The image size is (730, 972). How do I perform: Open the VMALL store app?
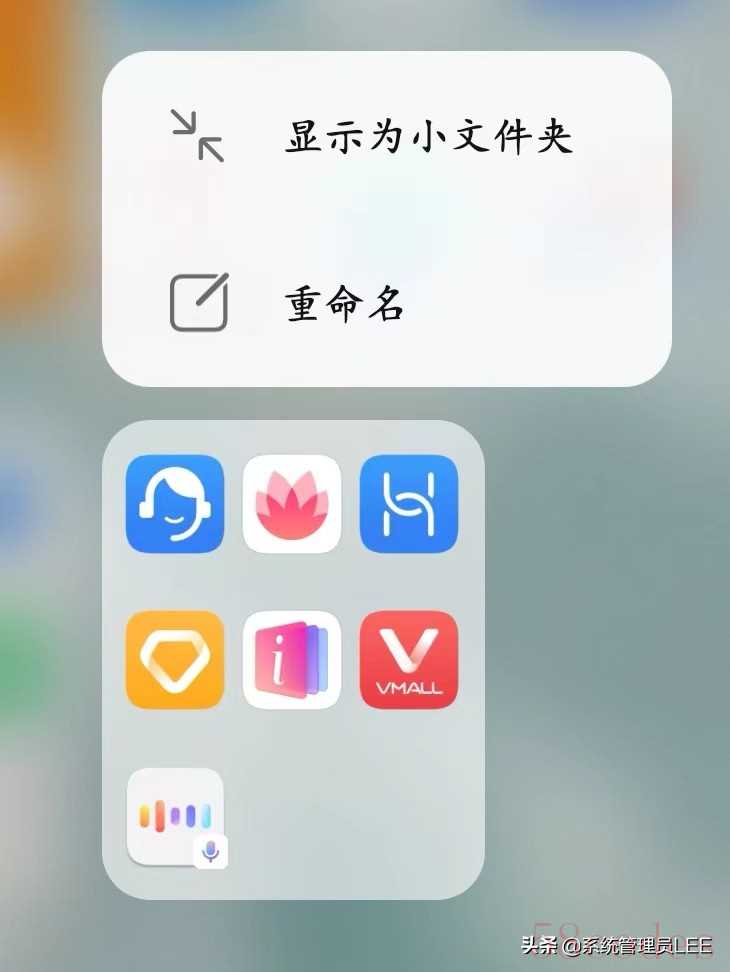409,660
